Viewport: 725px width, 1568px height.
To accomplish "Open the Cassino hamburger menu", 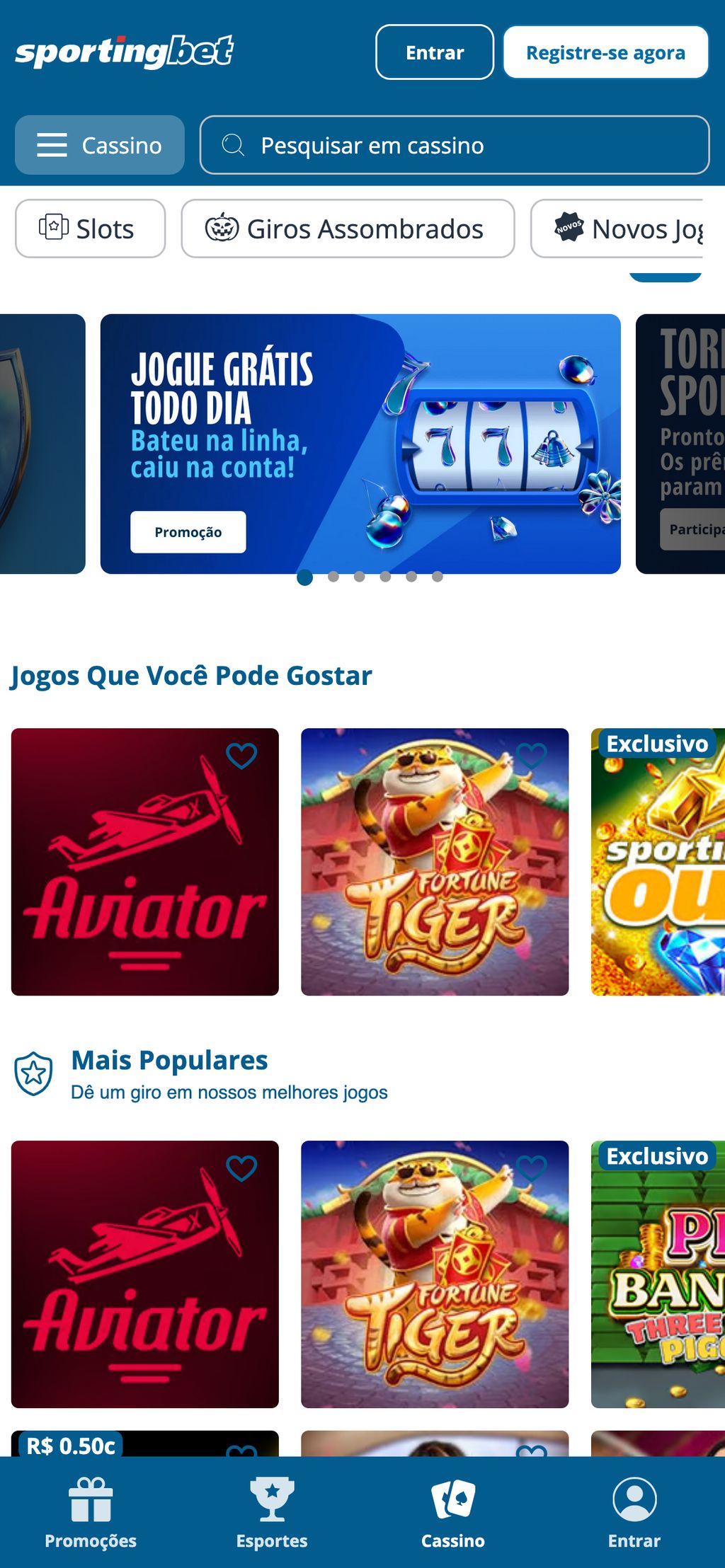I will pyautogui.click(x=52, y=145).
